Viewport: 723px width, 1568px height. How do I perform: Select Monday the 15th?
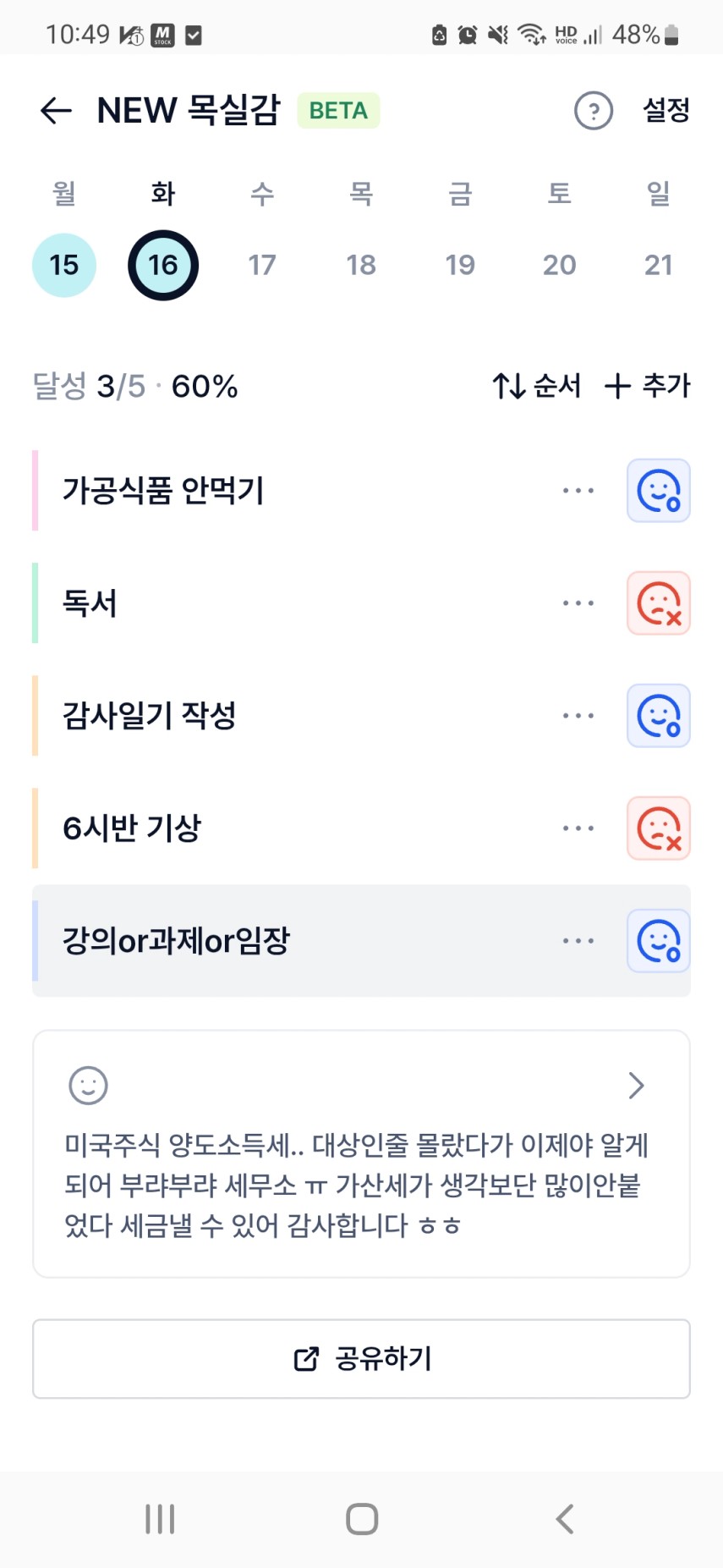[x=64, y=265]
